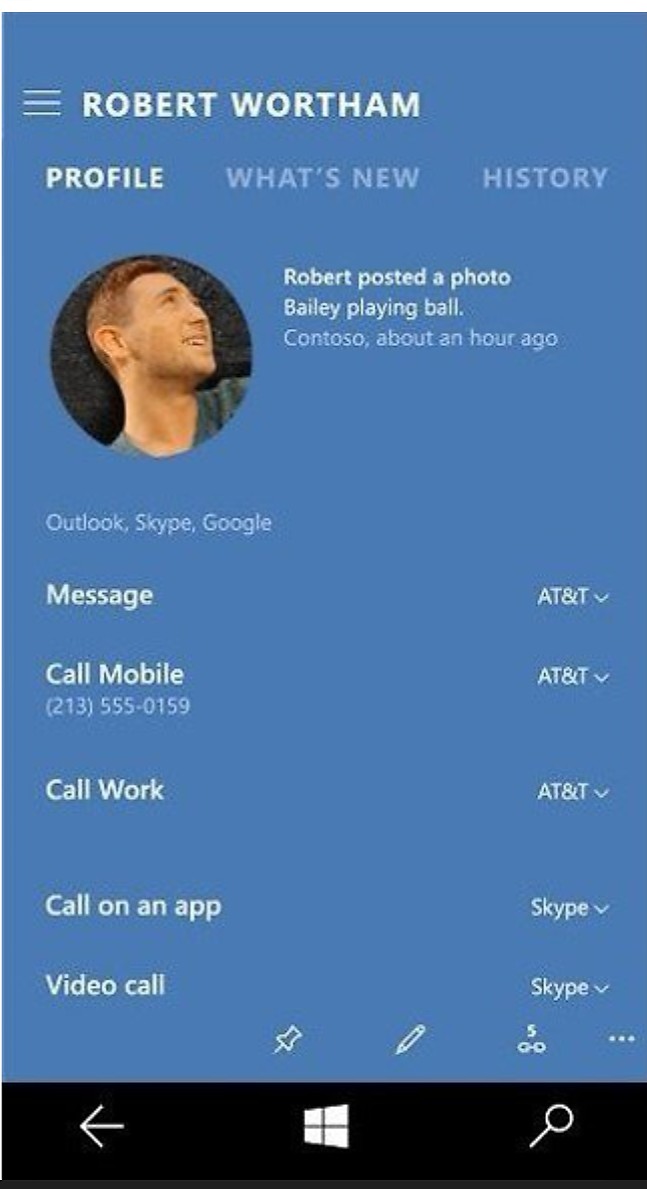Expand the AT&T dropdown beside Call Work

click(573, 792)
